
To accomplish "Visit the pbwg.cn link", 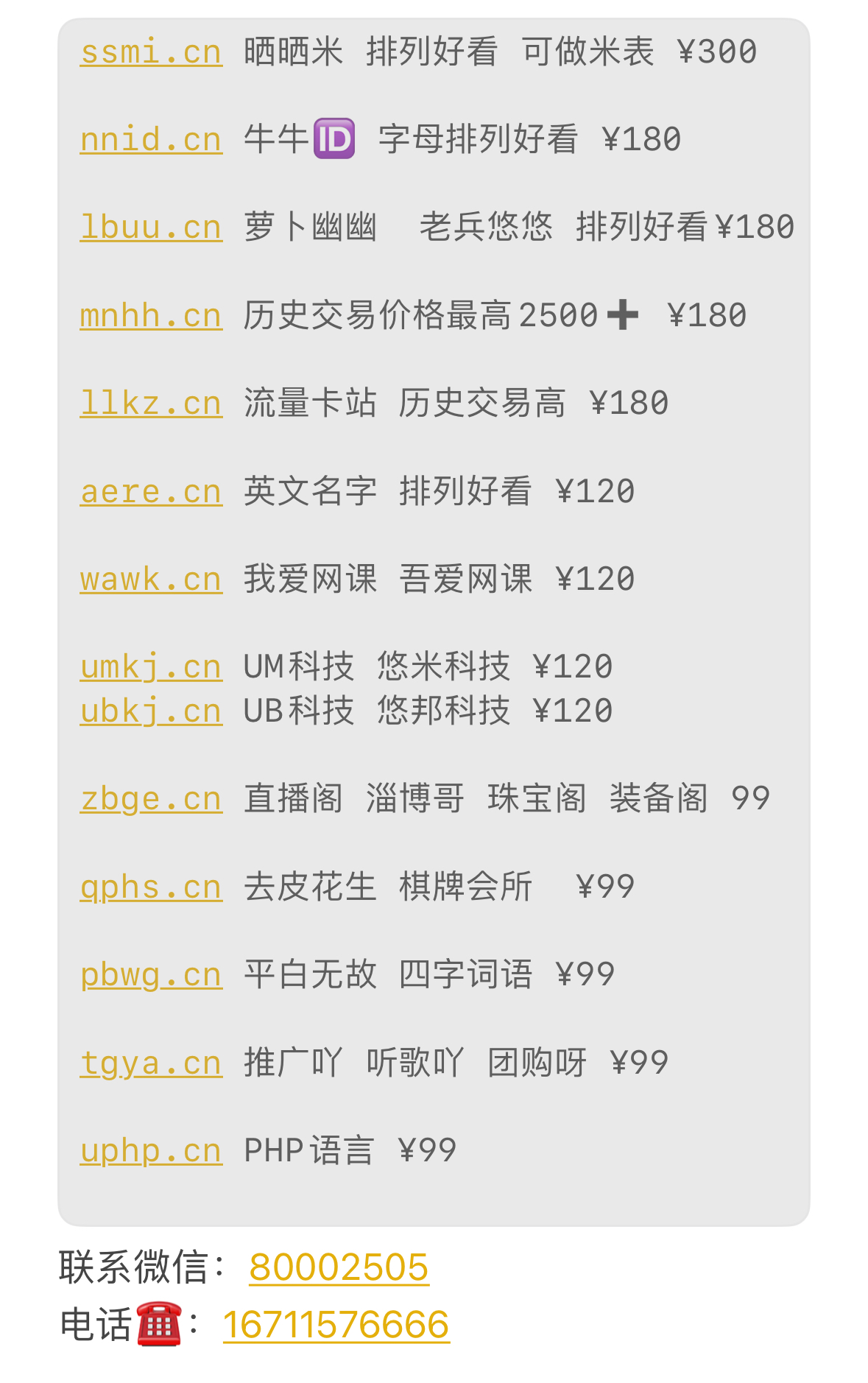I will pyautogui.click(x=151, y=975).
